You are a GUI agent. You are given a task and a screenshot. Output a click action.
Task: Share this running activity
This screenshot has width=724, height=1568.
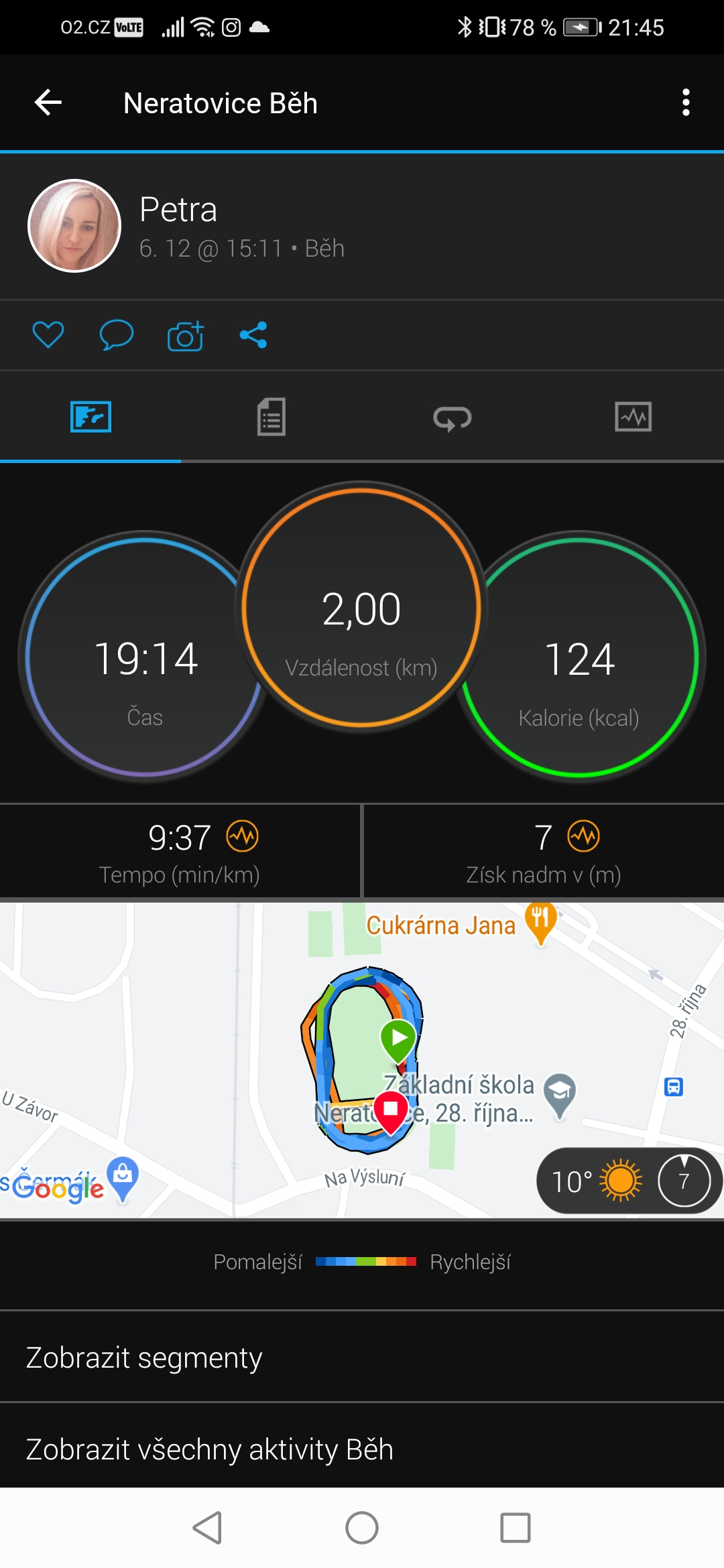253,335
